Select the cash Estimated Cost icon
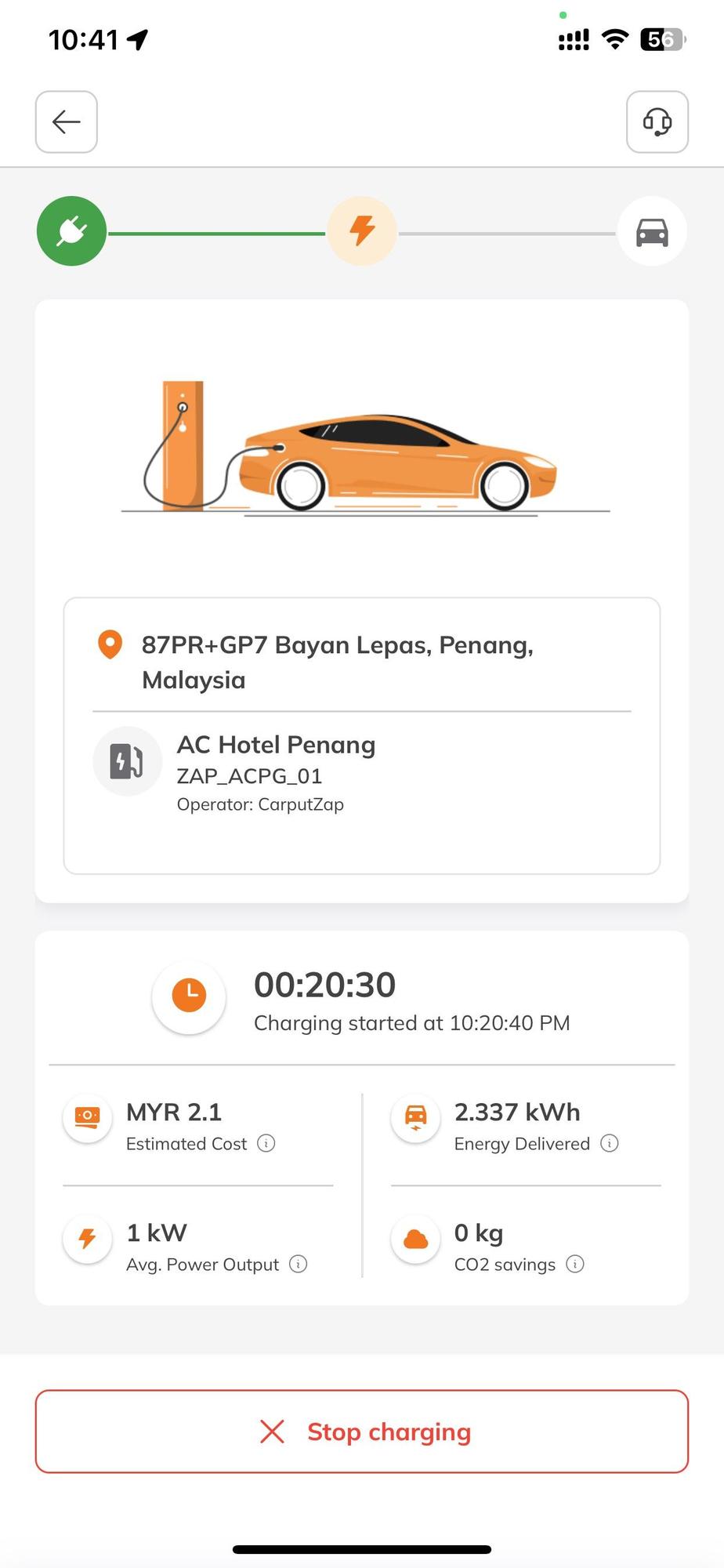 click(x=86, y=1119)
